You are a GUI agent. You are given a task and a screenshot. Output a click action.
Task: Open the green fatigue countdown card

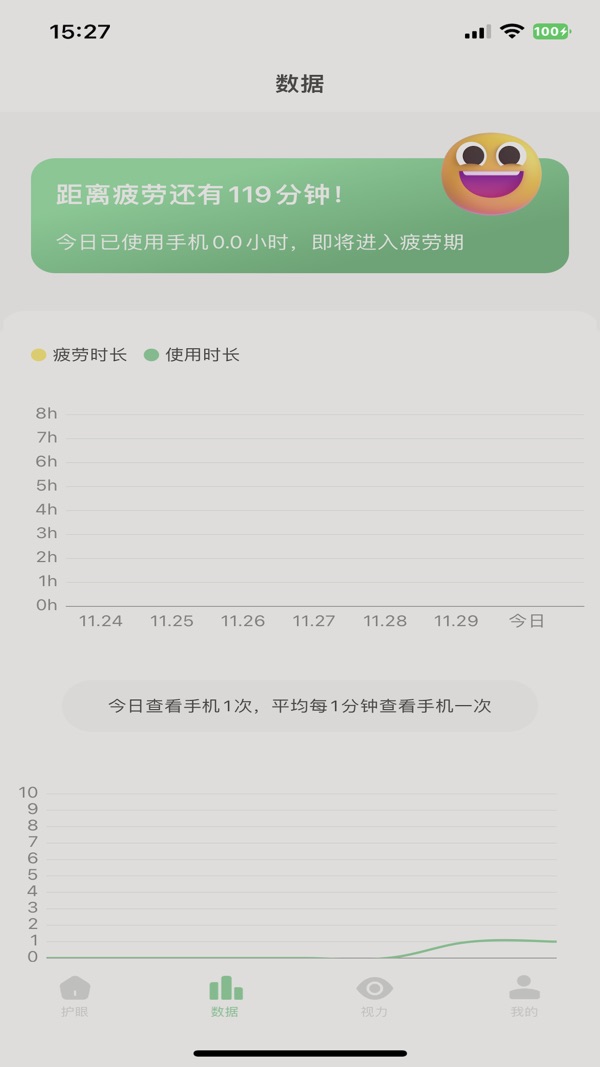click(x=299, y=215)
